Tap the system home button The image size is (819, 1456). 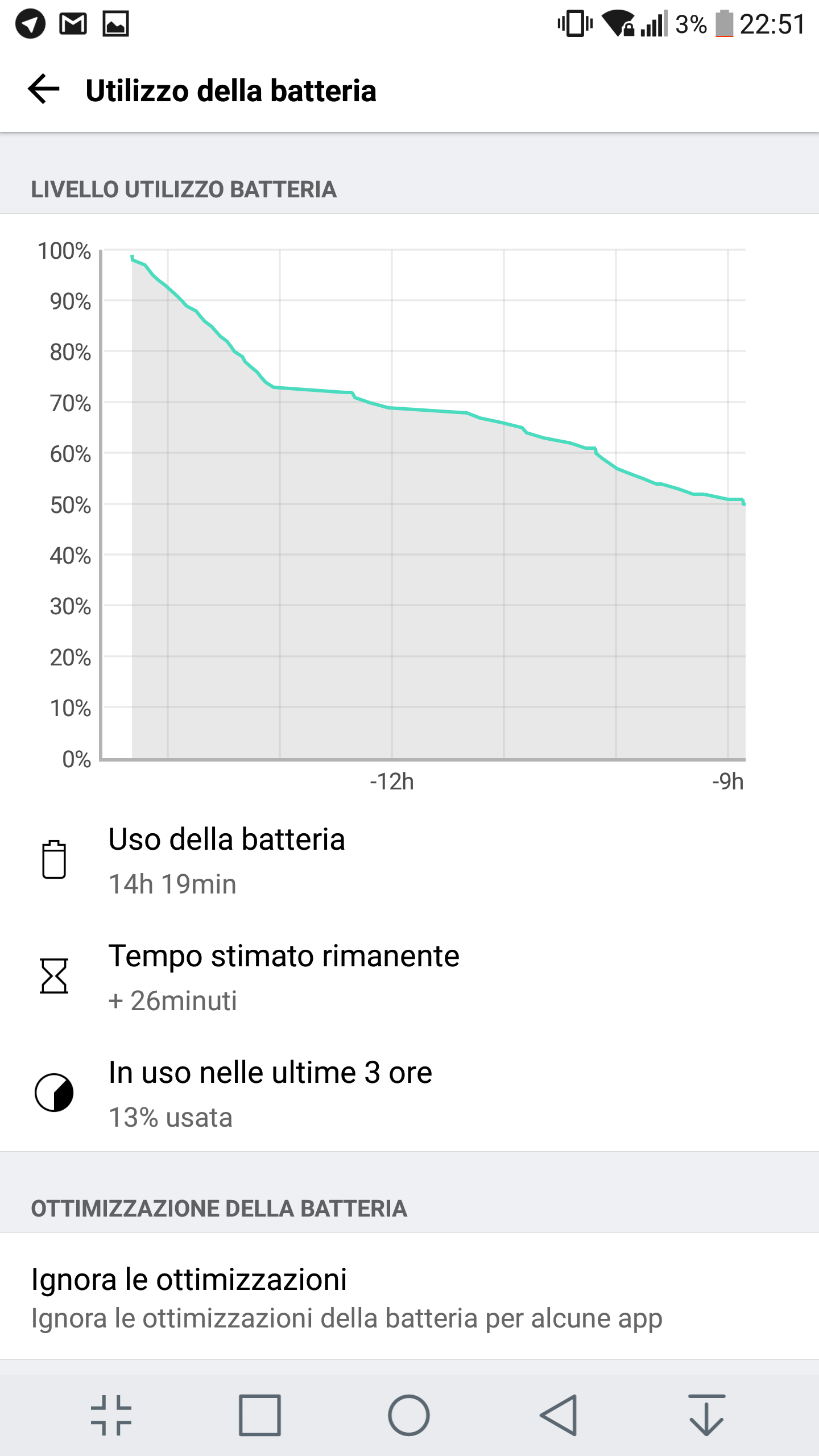(x=409, y=1415)
